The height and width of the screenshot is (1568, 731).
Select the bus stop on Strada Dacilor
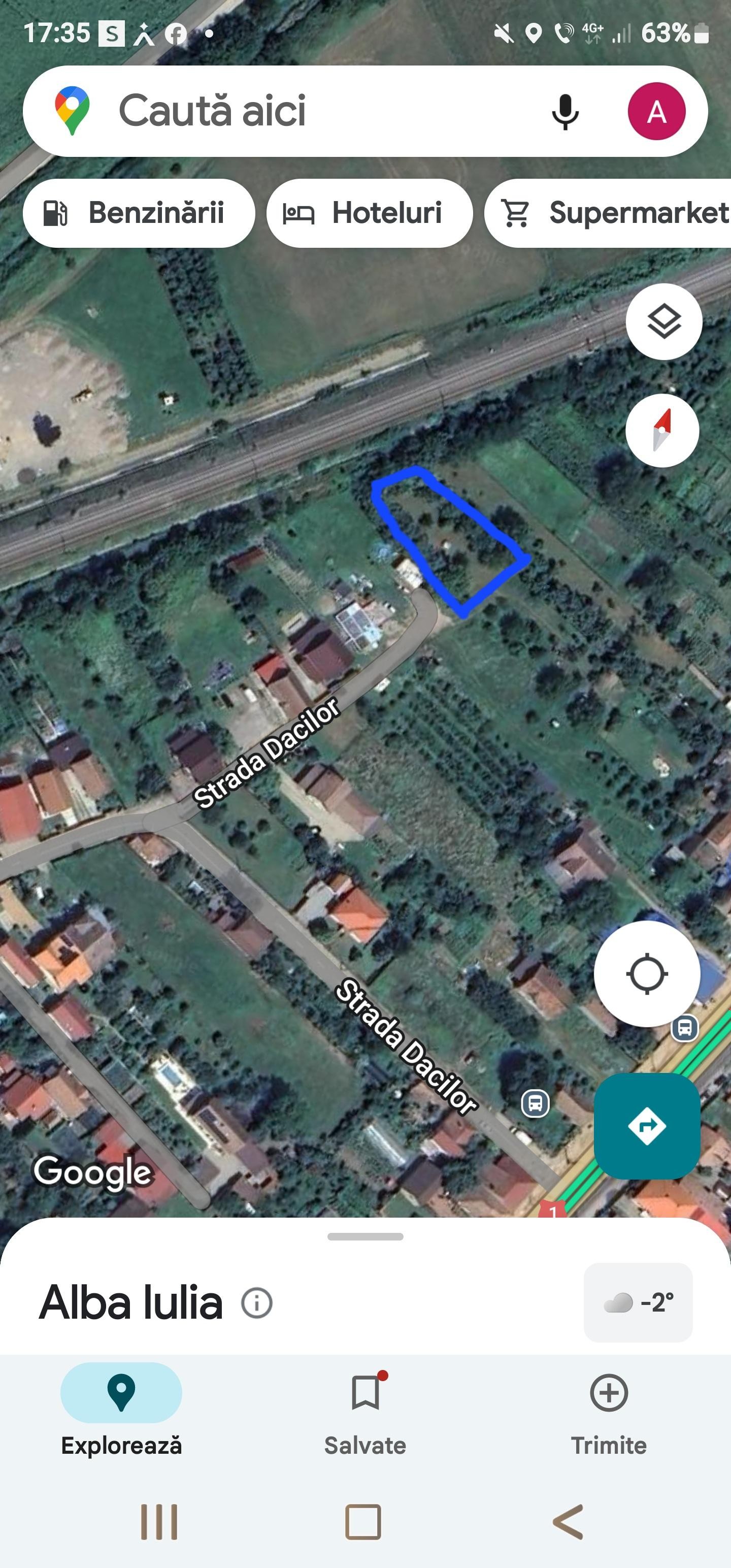click(535, 1103)
